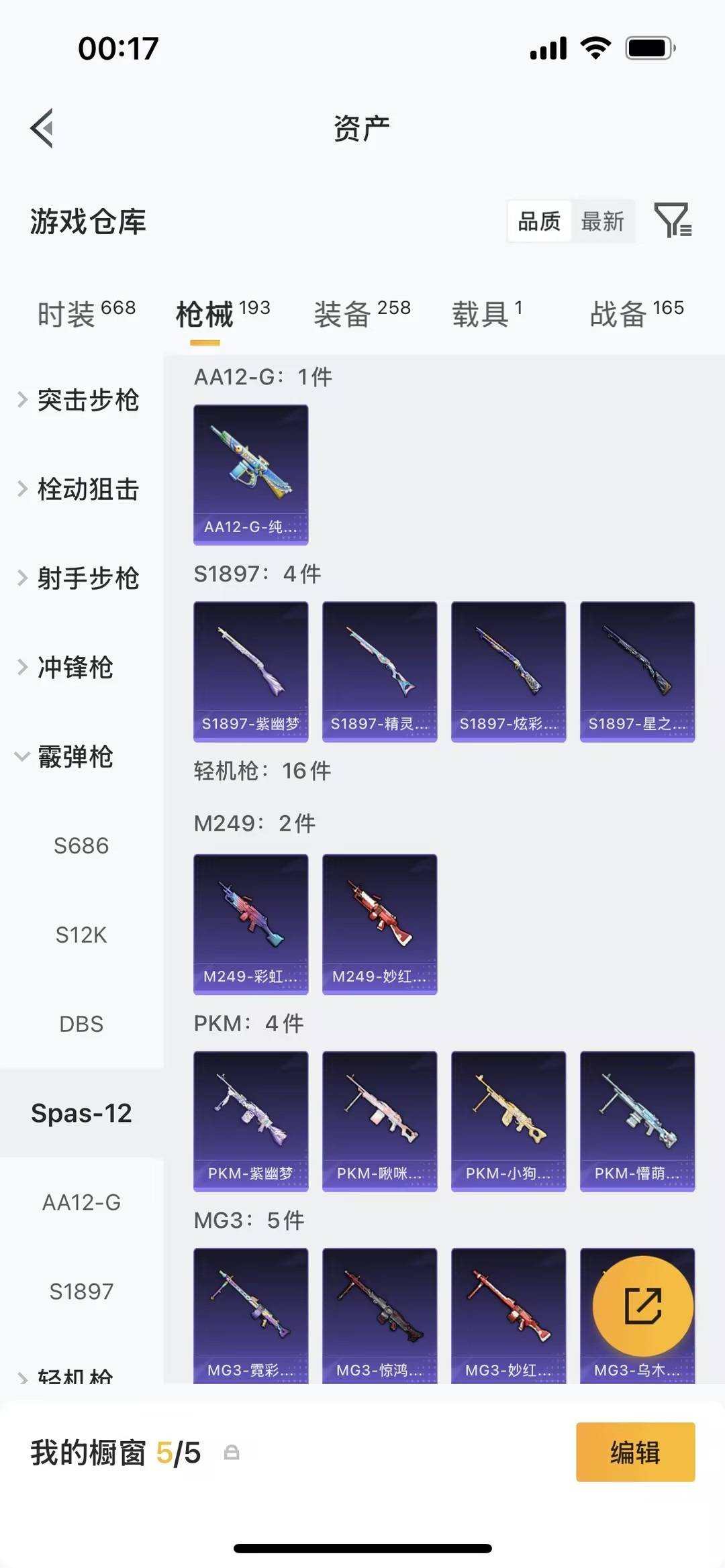Select the AA12-G-纯 weapon thumbnail
Screen dimensions: 725x1568
pos(250,470)
